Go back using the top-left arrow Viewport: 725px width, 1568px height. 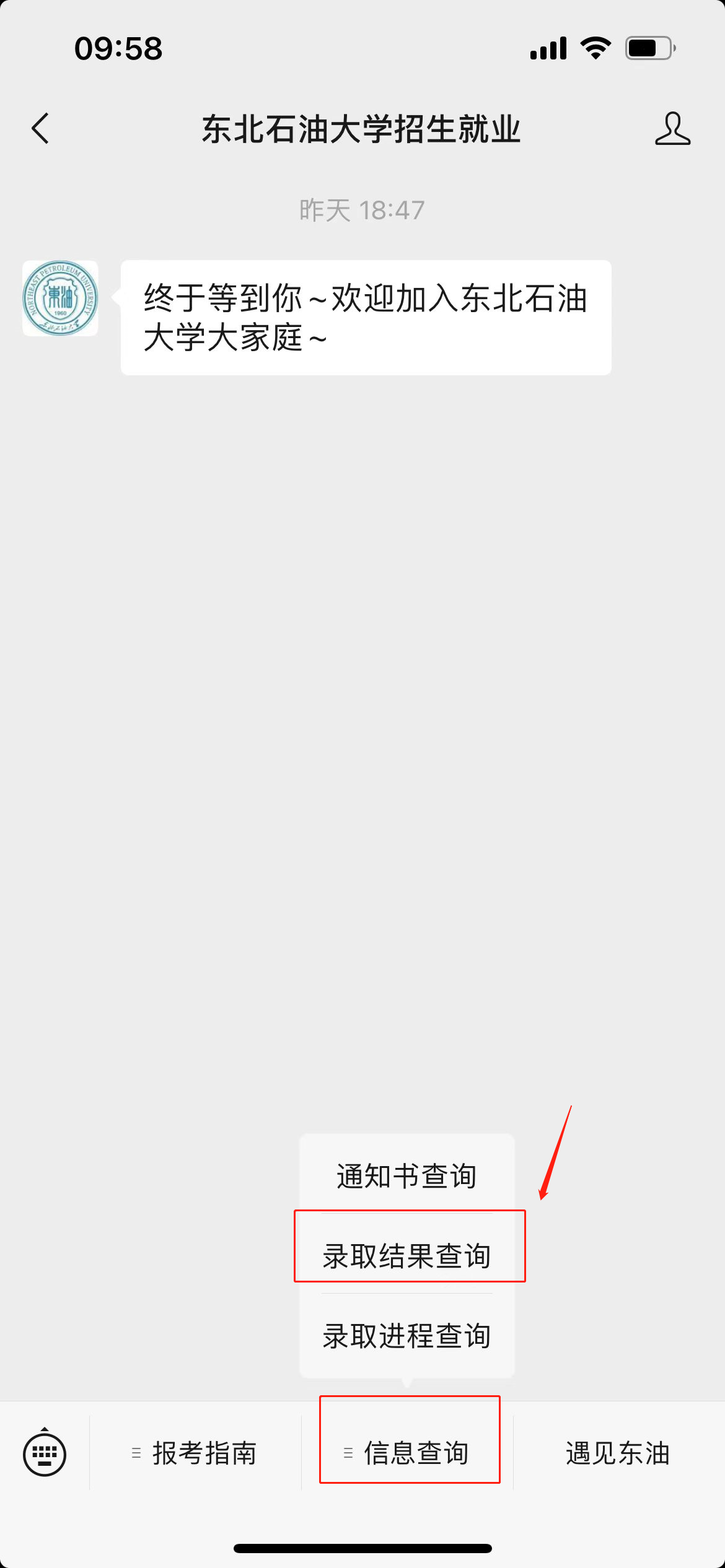40,129
